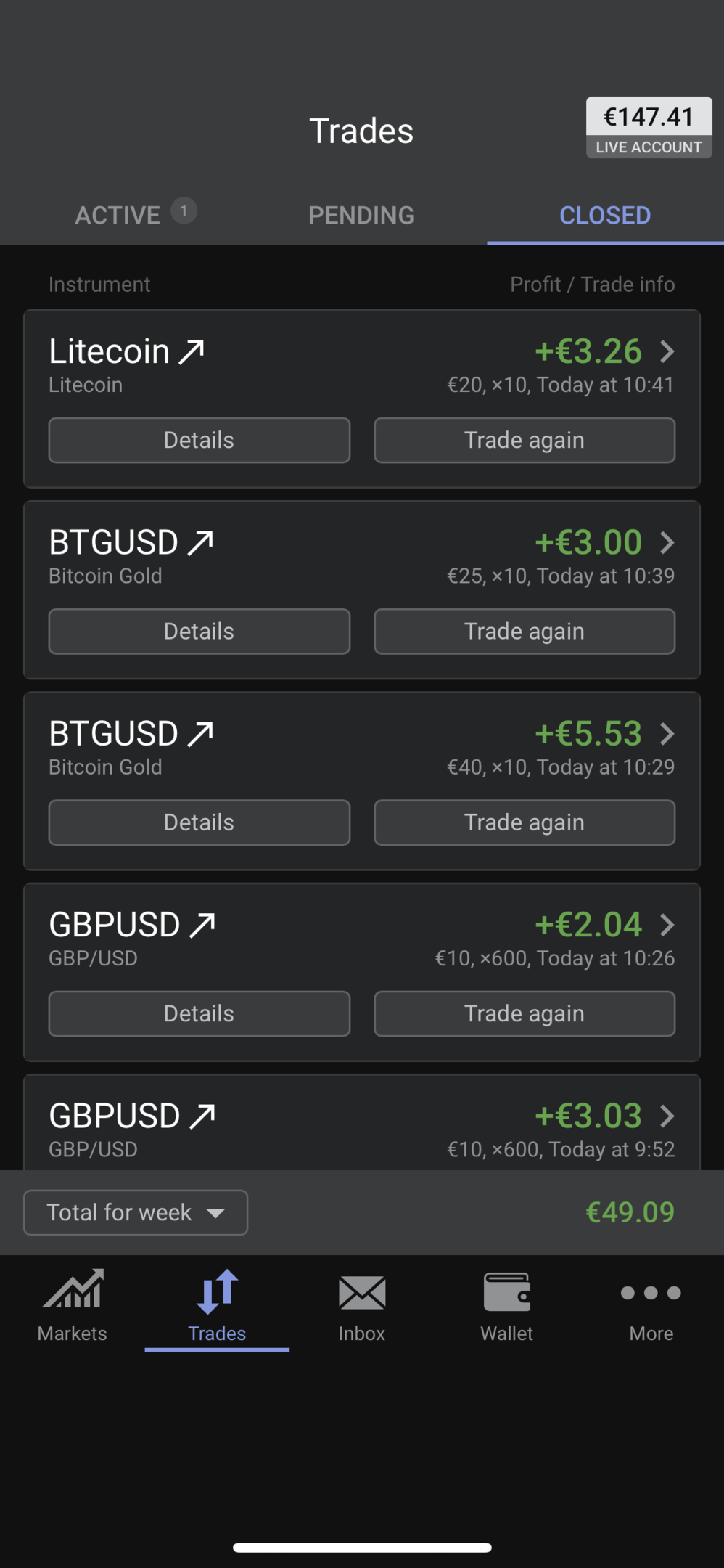The image size is (724, 1568).
Task: Switch to the Active trades tab
Action: [x=119, y=215]
